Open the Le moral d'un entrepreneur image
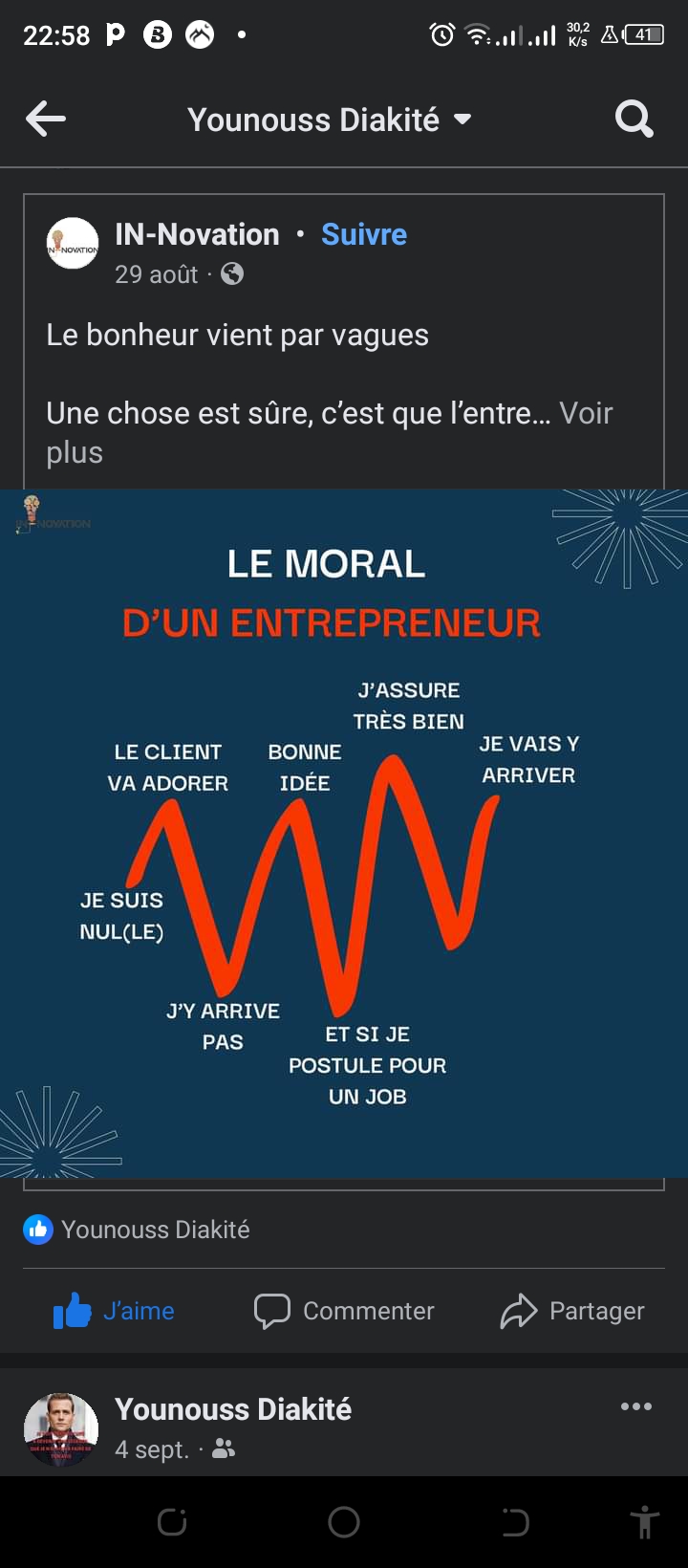 [344, 834]
